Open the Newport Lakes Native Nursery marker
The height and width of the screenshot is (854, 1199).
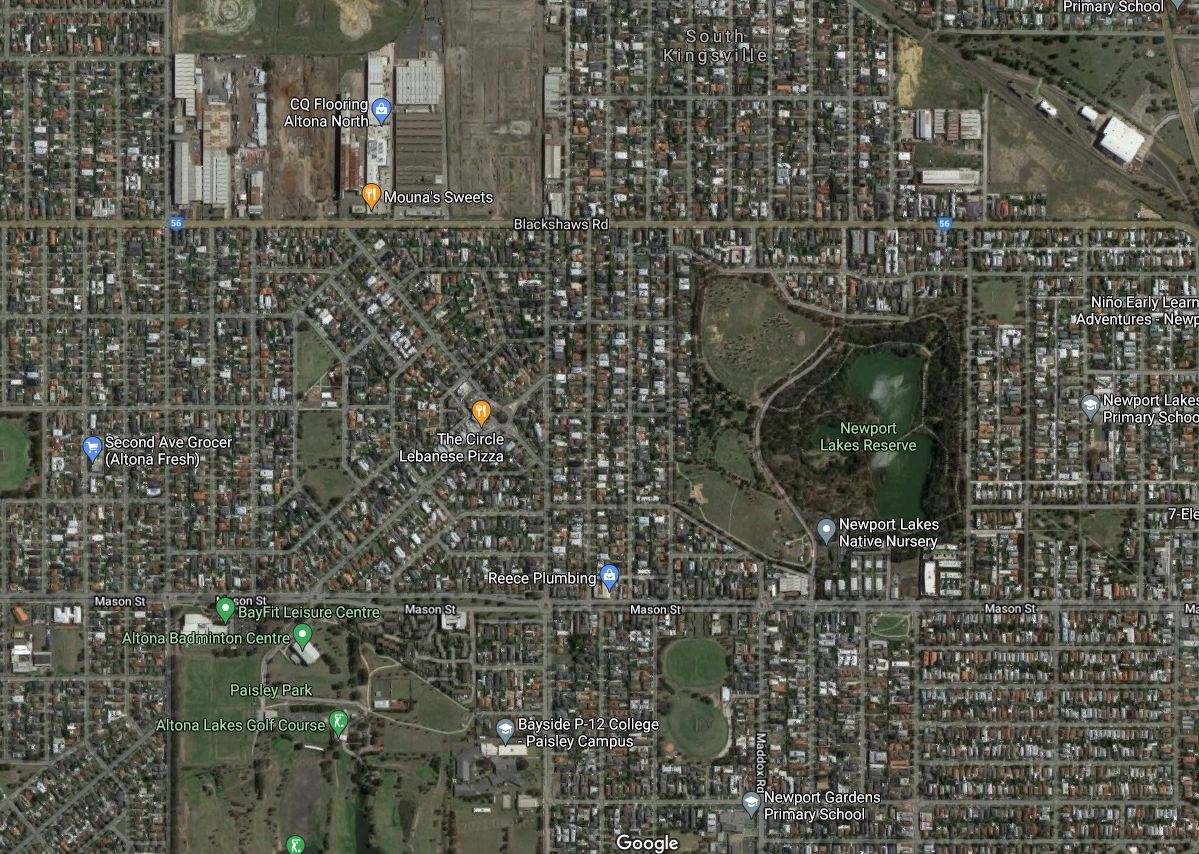[x=826, y=529]
